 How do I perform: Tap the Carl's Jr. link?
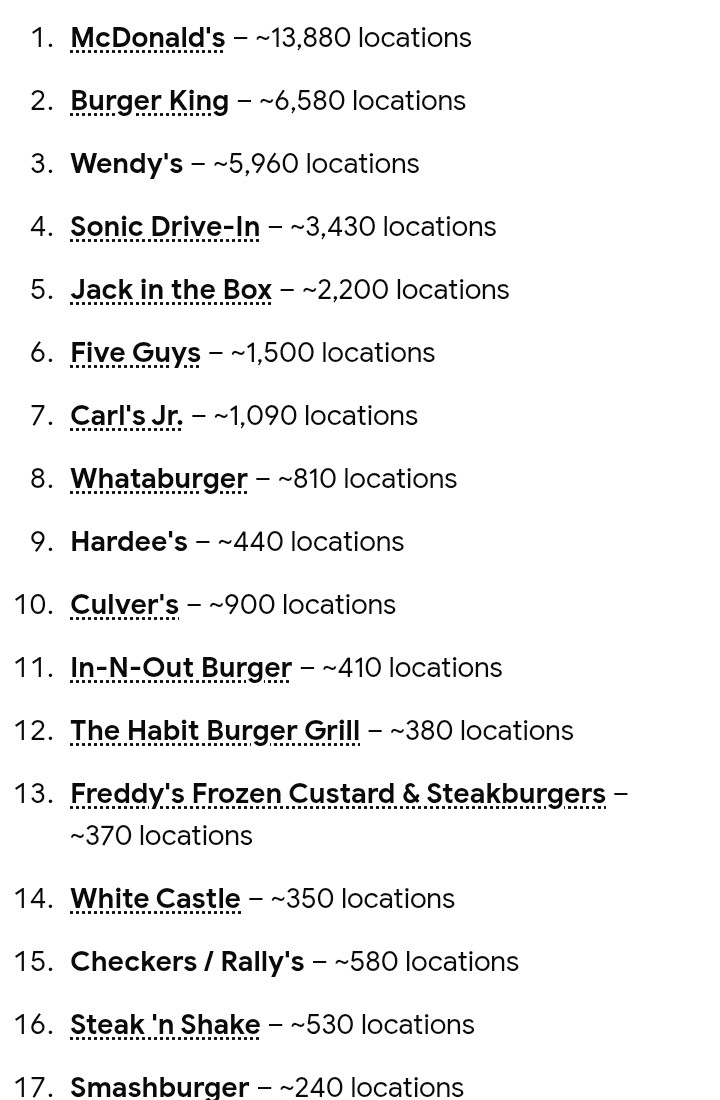click(x=126, y=417)
